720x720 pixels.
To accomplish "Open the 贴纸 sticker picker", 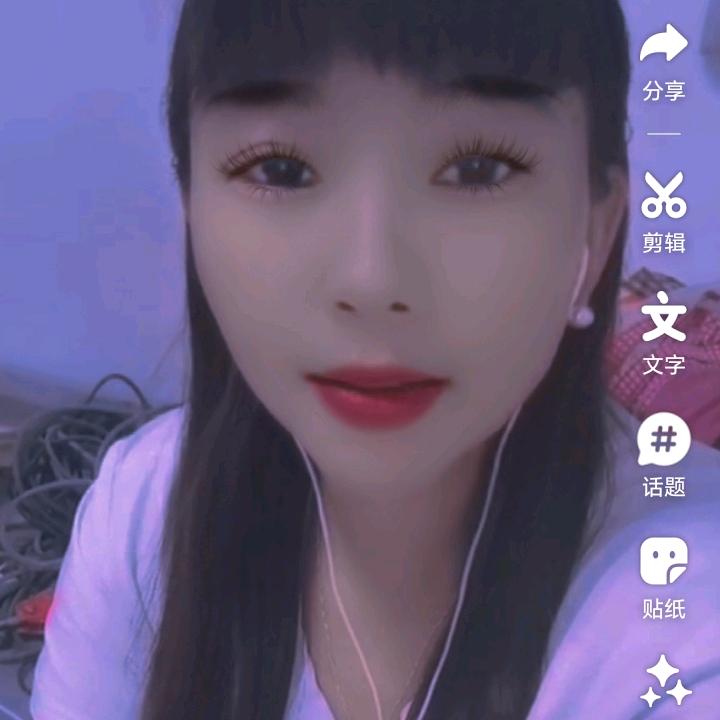I will pos(664,563).
